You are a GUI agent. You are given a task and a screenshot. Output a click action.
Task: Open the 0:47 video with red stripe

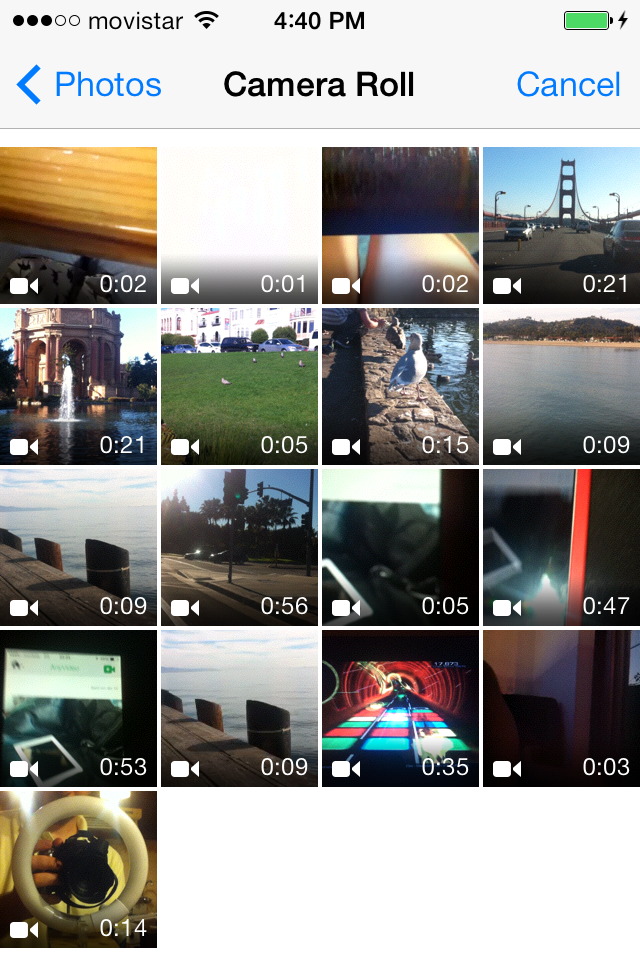click(562, 547)
